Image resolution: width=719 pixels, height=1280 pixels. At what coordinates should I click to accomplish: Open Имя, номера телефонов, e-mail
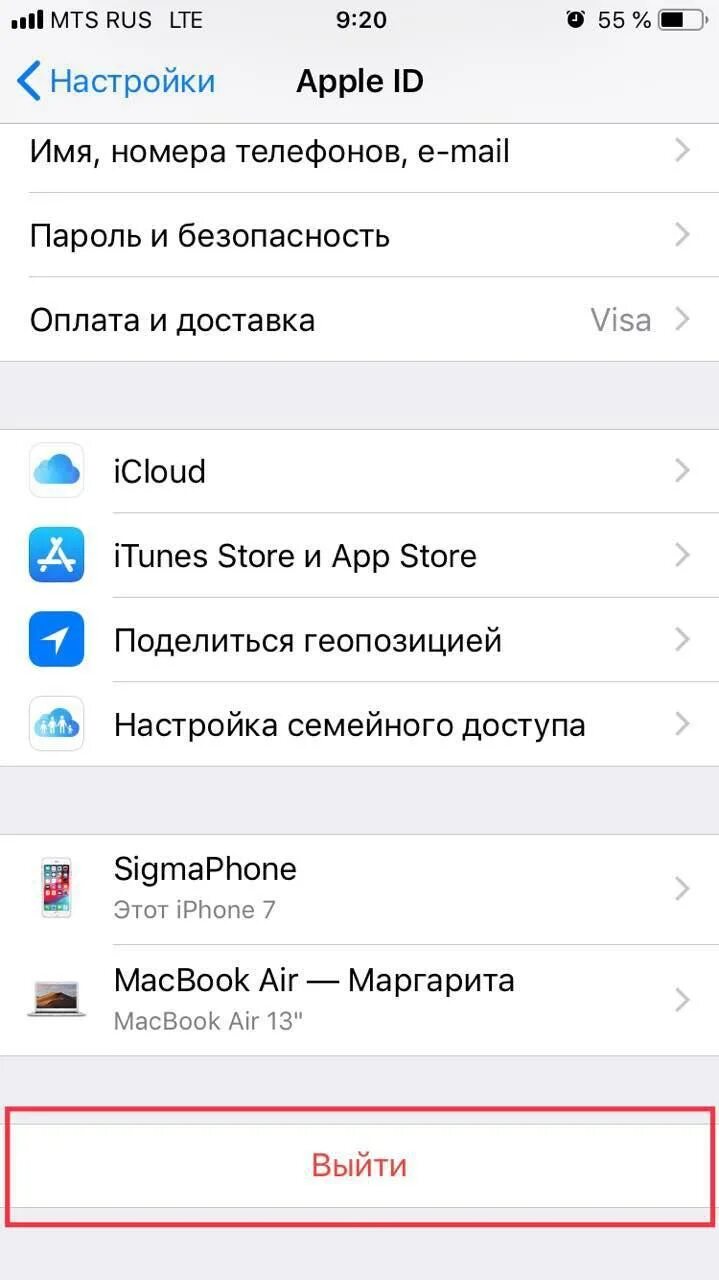point(358,152)
